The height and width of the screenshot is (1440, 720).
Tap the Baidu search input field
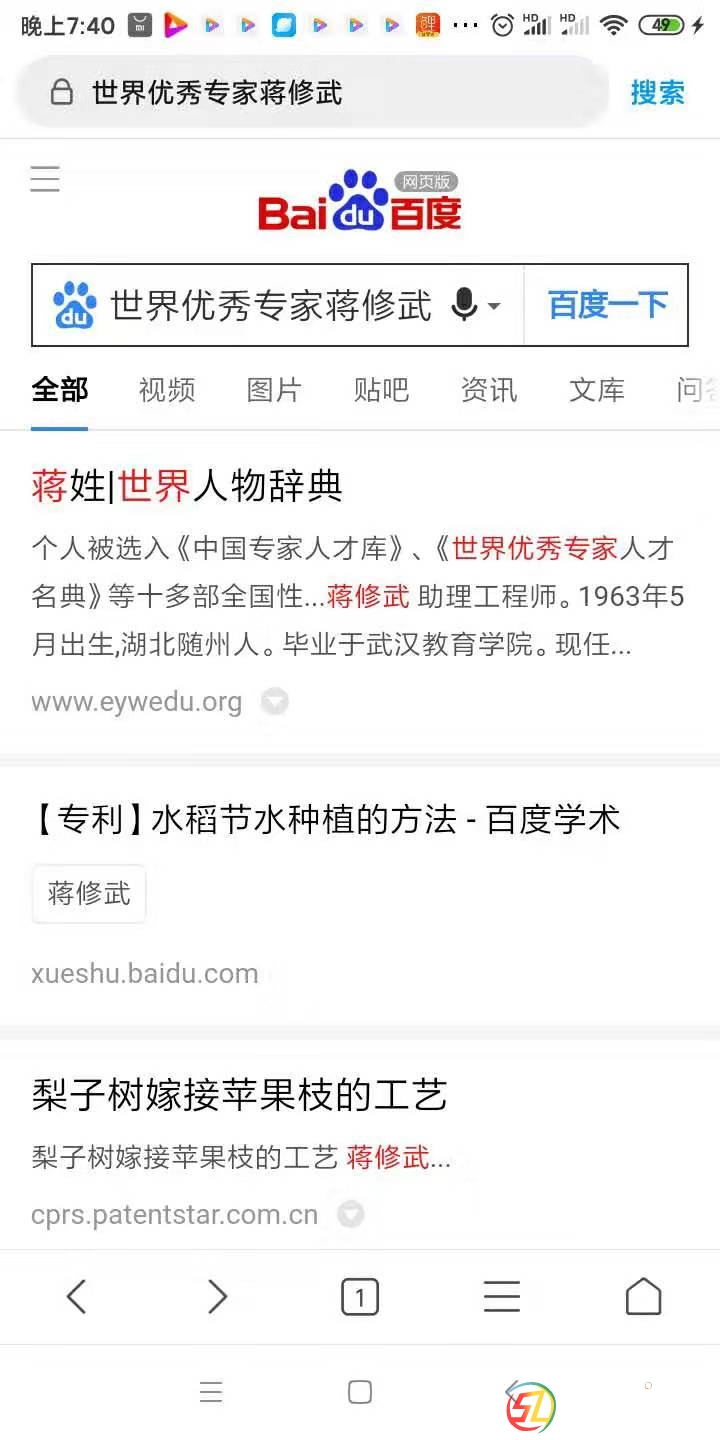[270, 305]
